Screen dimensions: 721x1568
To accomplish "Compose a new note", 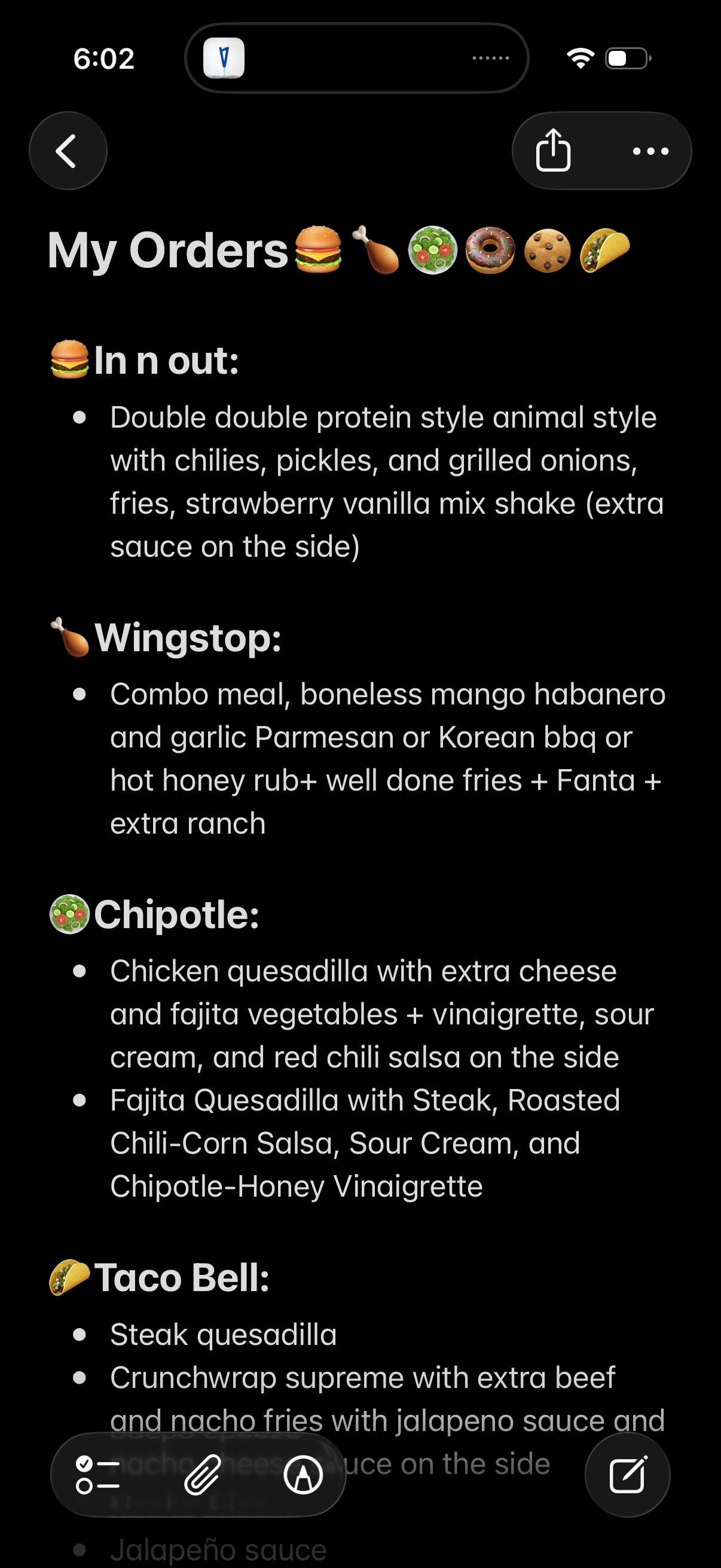I will pyautogui.click(x=627, y=1474).
